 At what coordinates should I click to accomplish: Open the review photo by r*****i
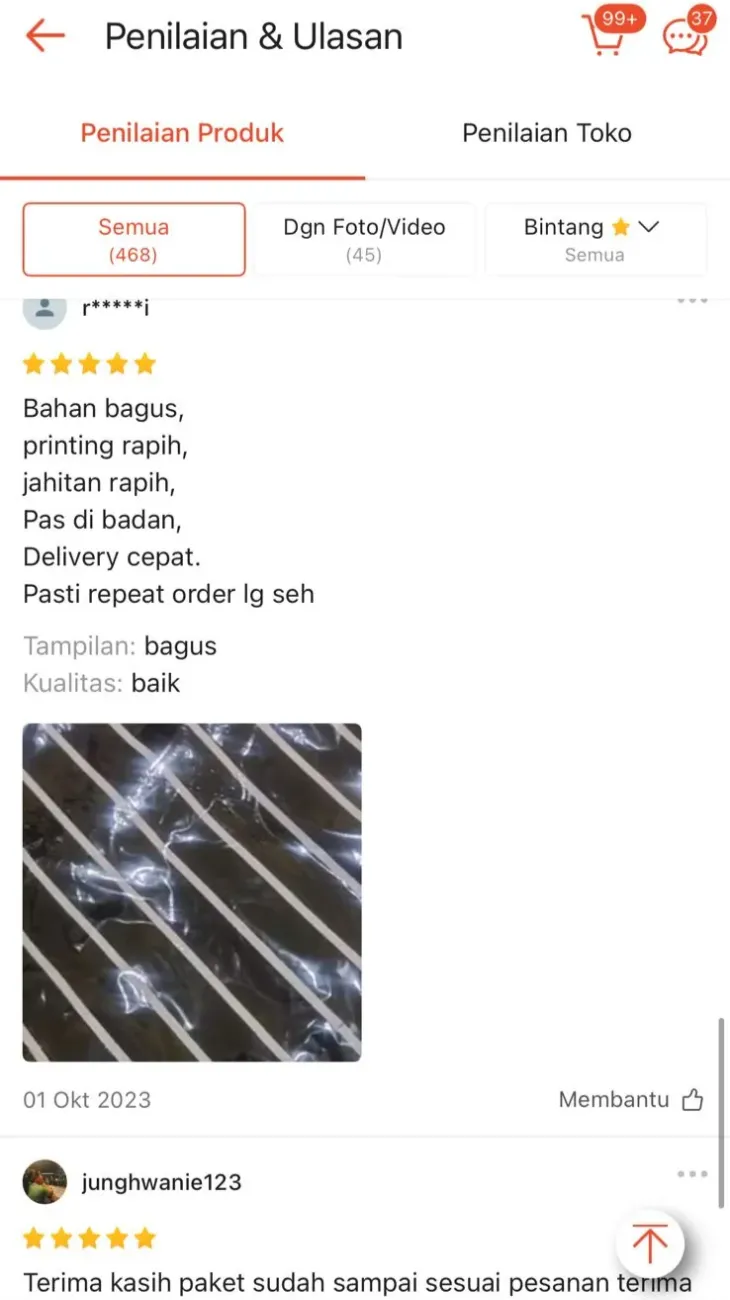[x=192, y=892]
